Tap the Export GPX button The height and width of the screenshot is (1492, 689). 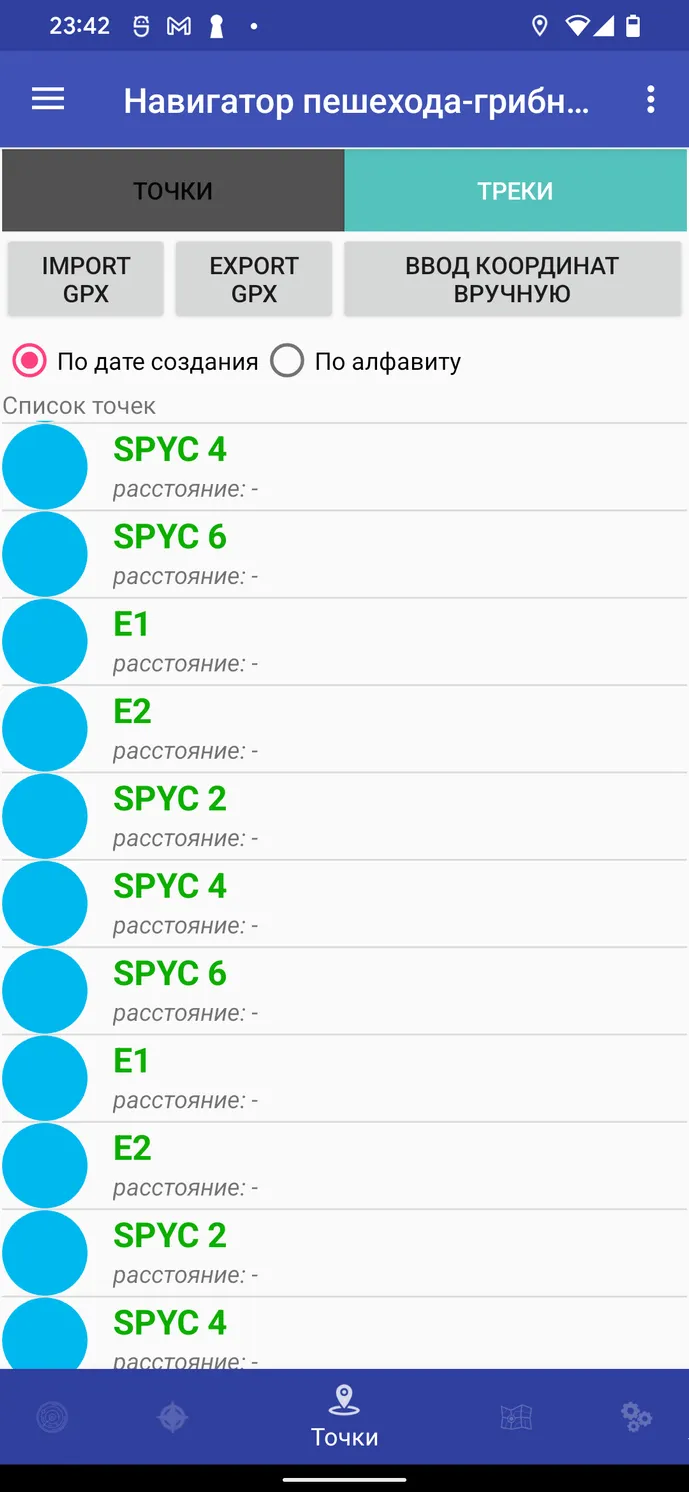click(x=254, y=280)
